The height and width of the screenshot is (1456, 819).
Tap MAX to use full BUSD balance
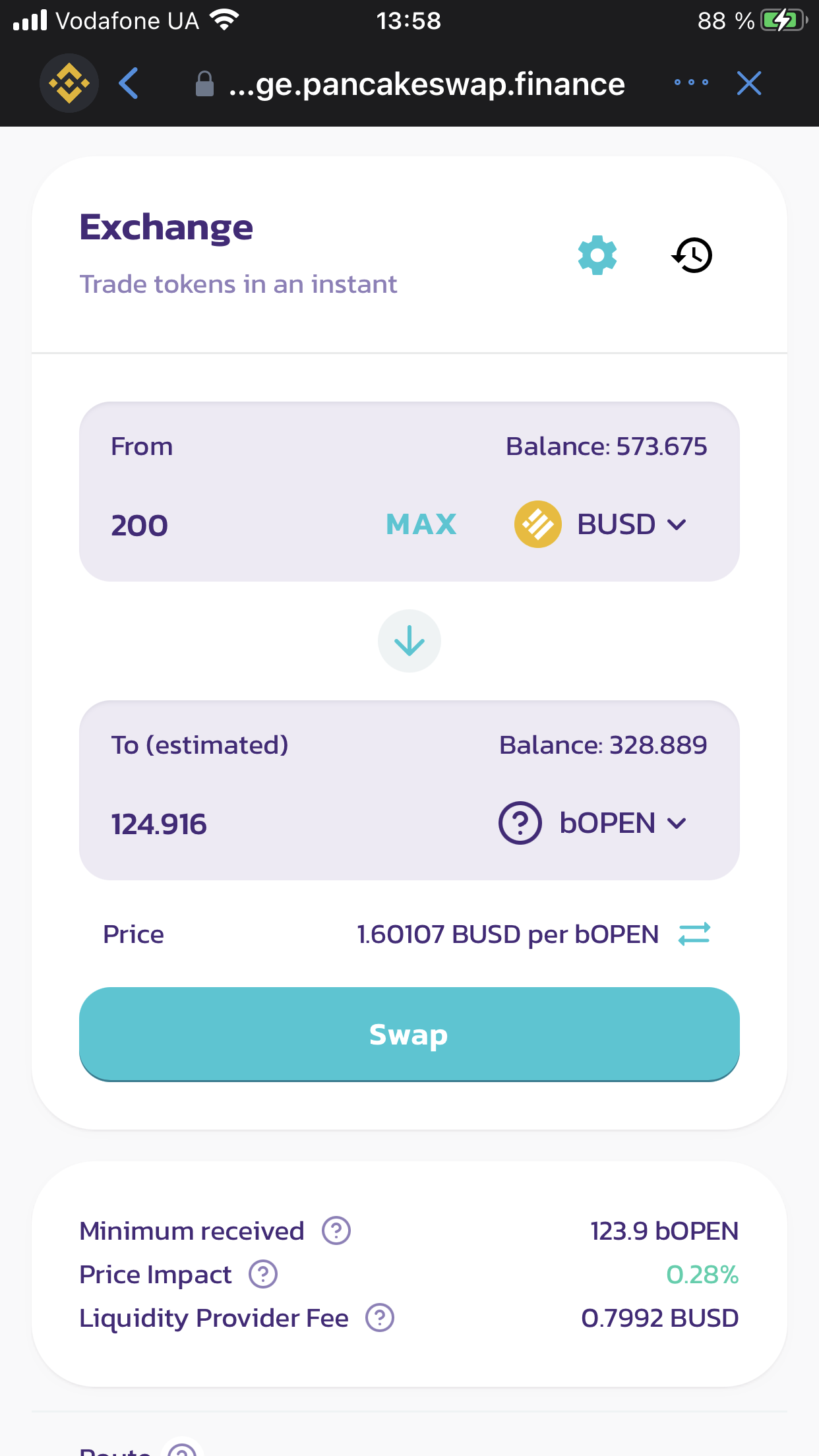(x=421, y=525)
